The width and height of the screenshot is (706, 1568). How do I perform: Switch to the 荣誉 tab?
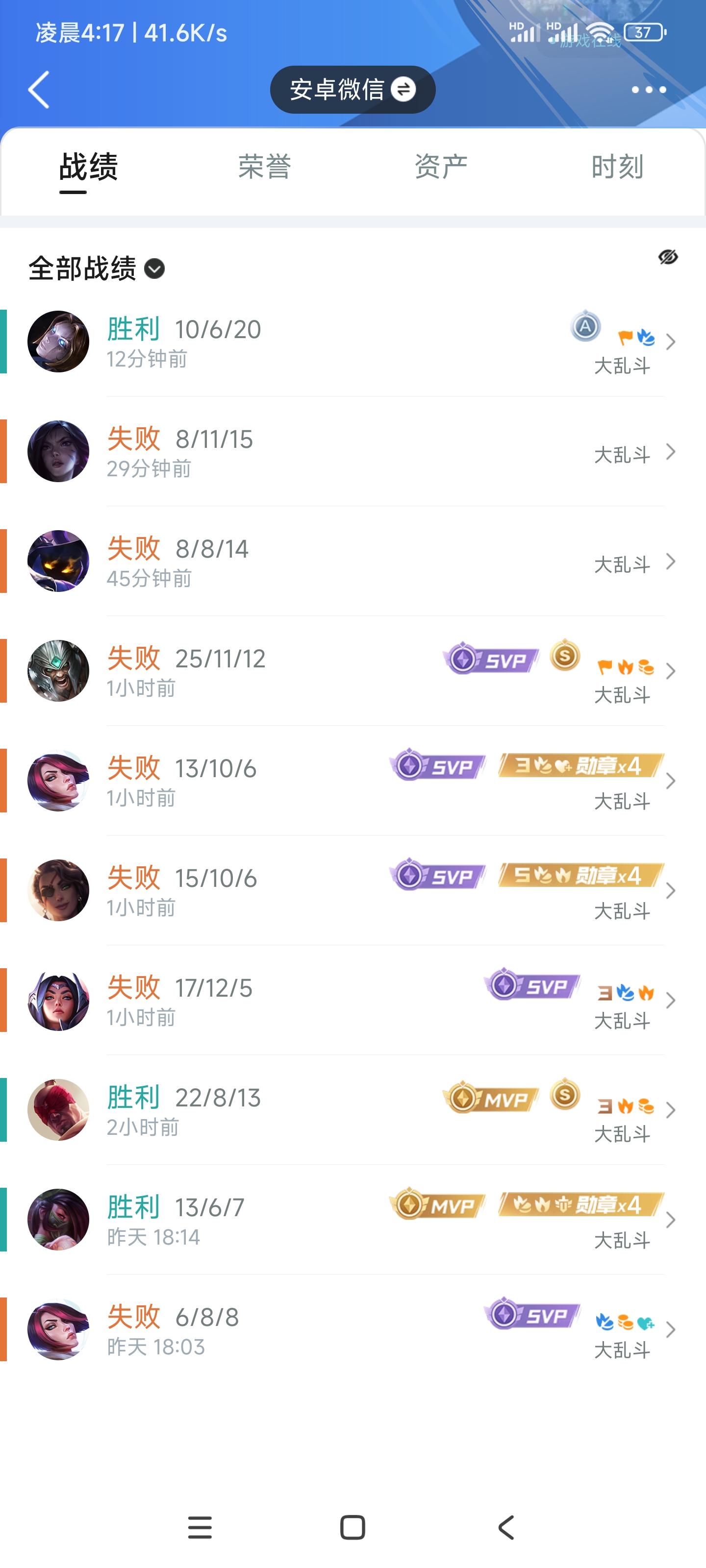tap(264, 167)
